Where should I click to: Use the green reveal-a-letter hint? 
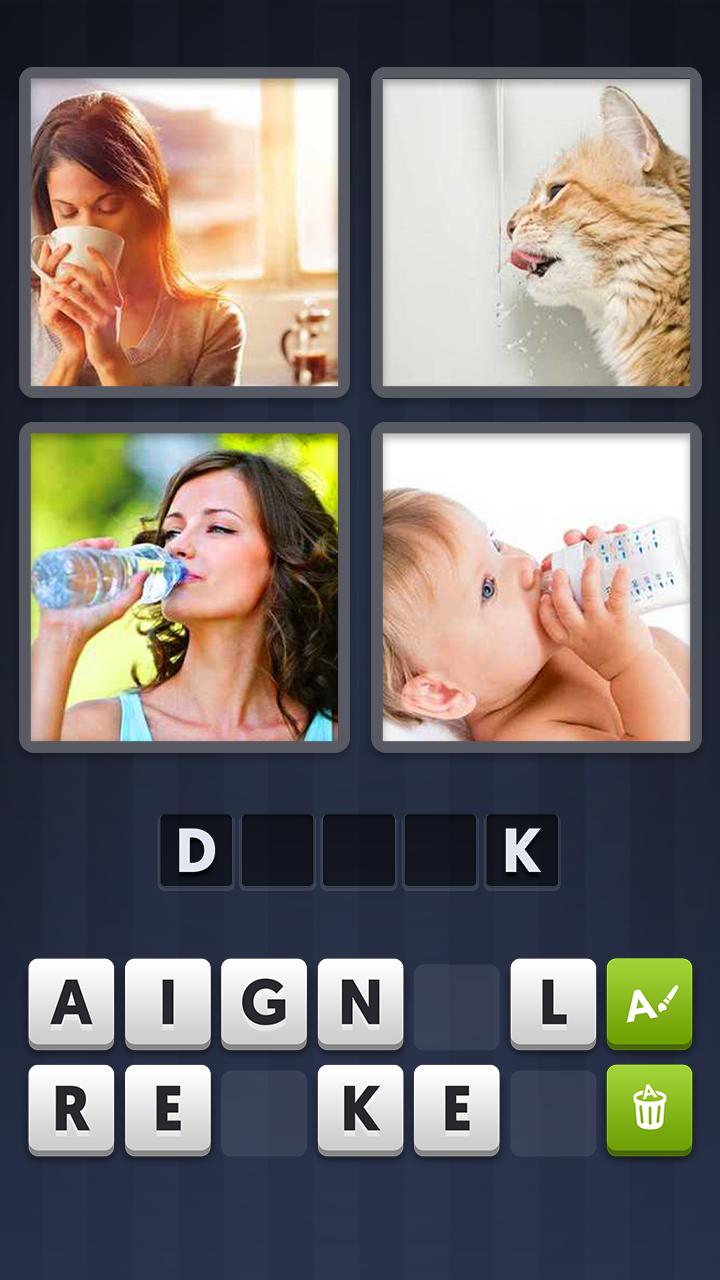coord(649,1003)
